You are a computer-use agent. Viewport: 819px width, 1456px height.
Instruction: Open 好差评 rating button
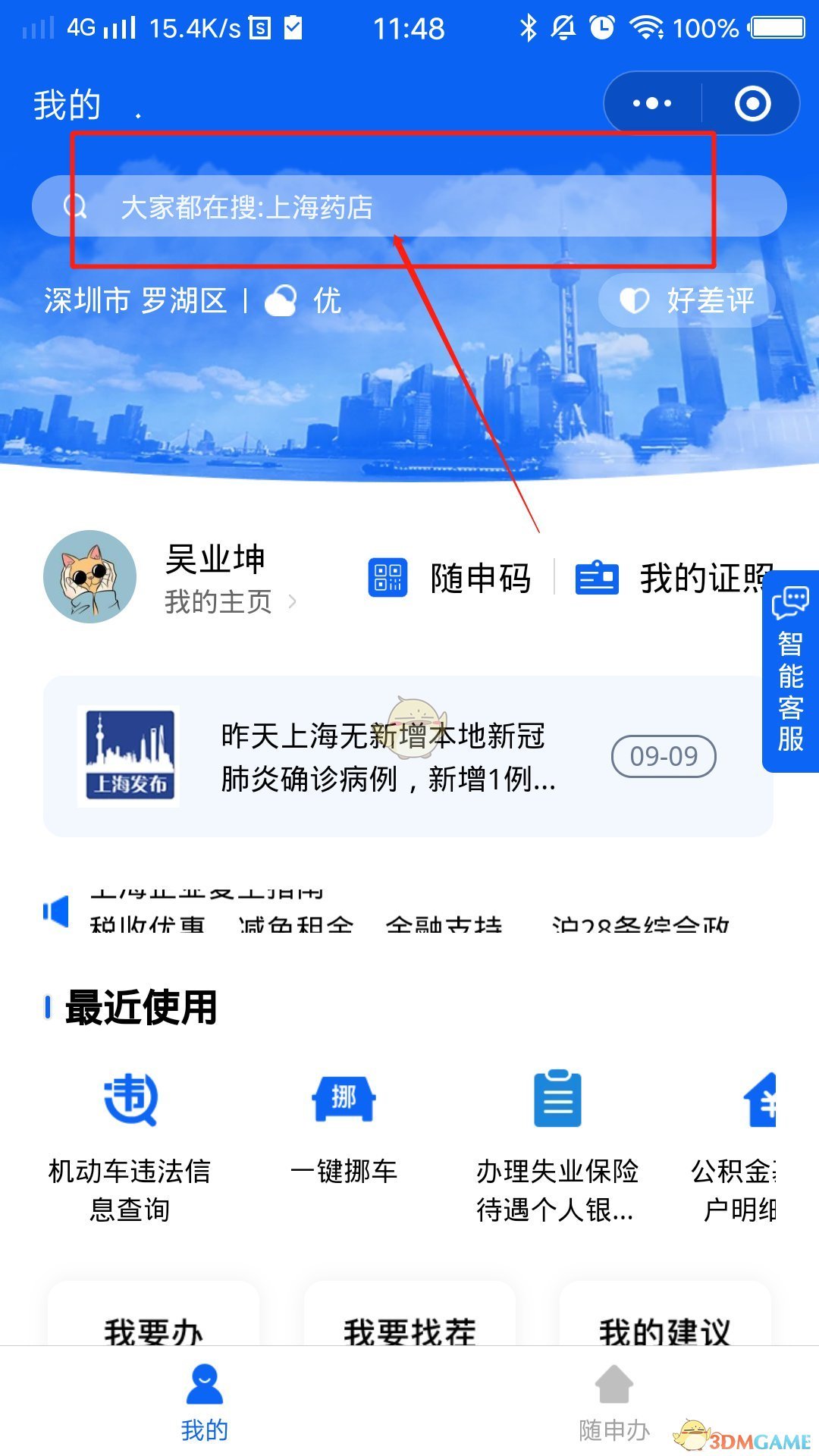(x=687, y=300)
